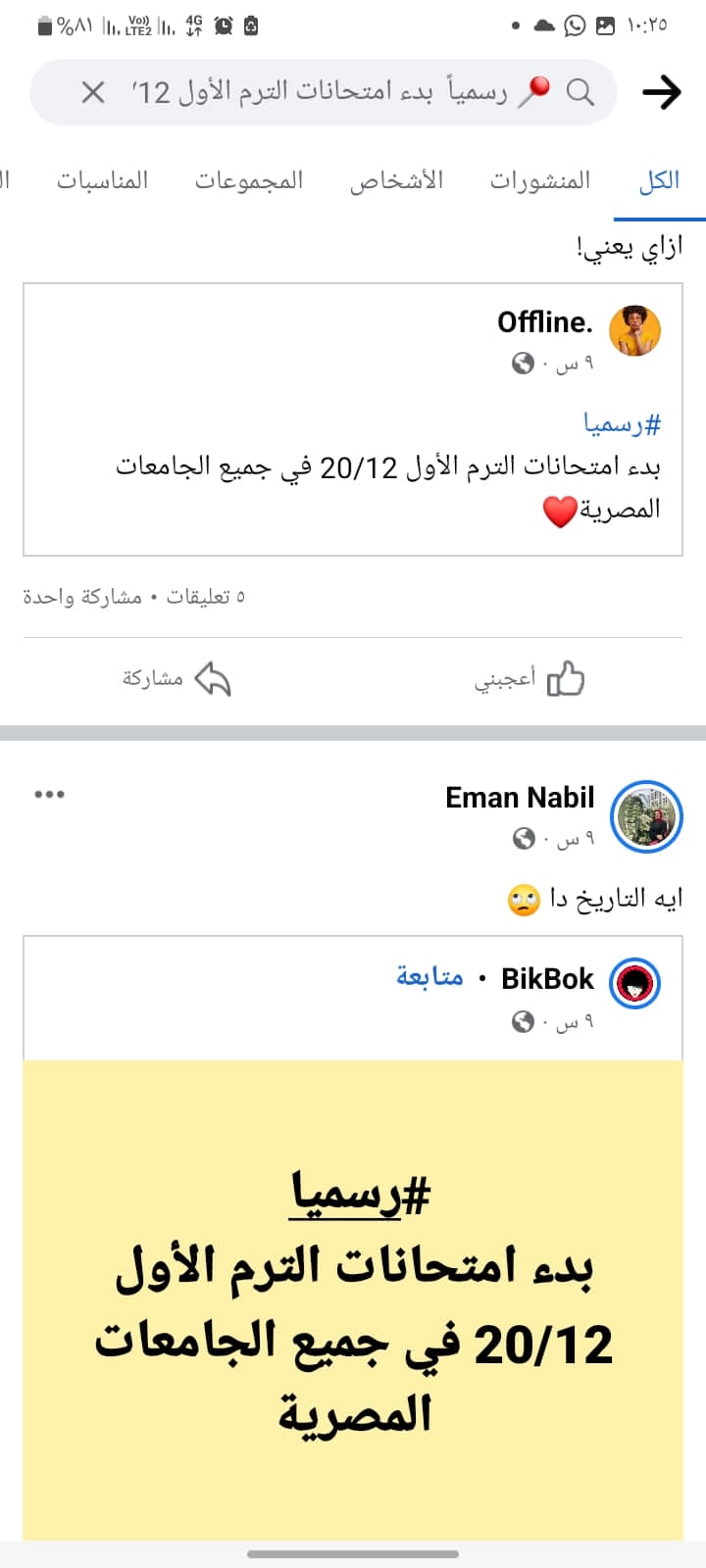Open the #رسميا hashtag in Offline. post
Image resolution: width=706 pixels, height=1568 pixels.
[622, 424]
